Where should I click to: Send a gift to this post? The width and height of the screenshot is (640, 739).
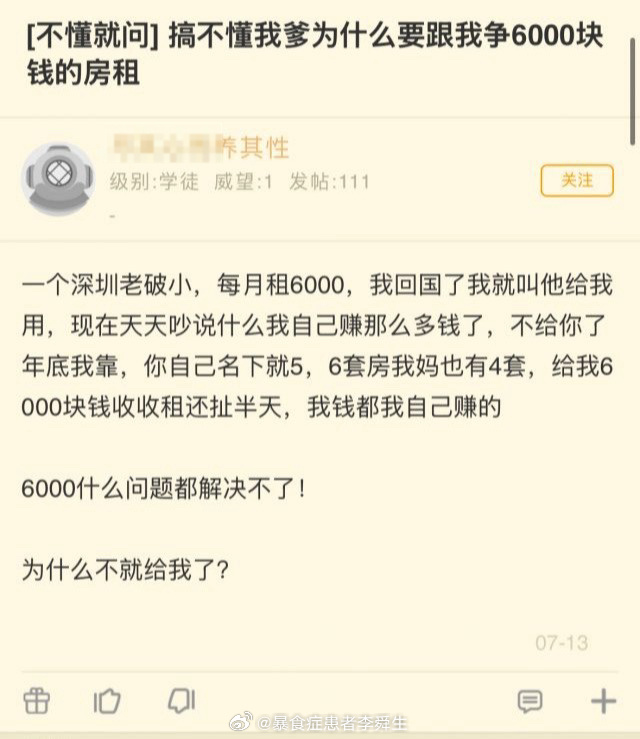[x=37, y=700]
